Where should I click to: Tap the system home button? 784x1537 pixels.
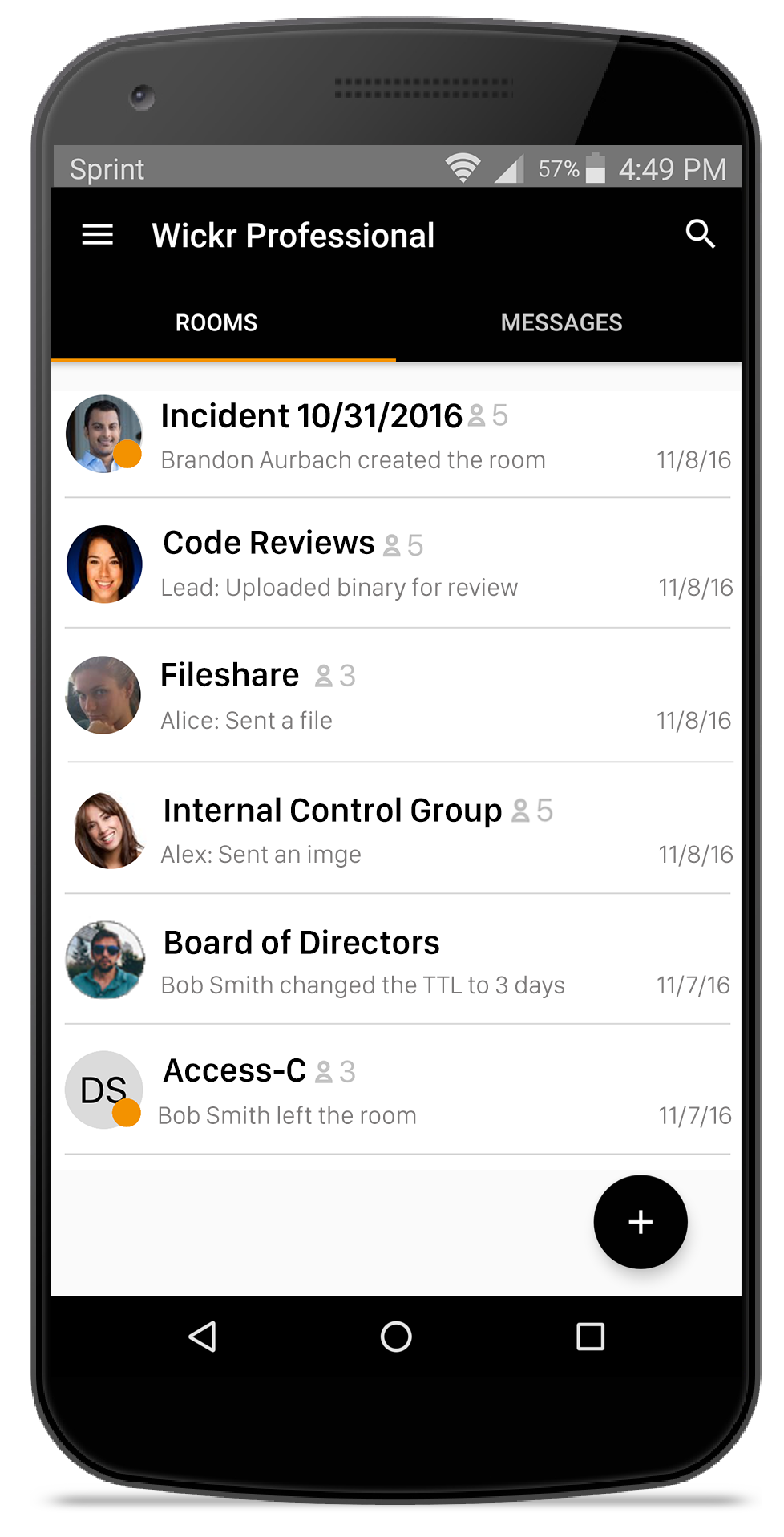tap(396, 1337)
